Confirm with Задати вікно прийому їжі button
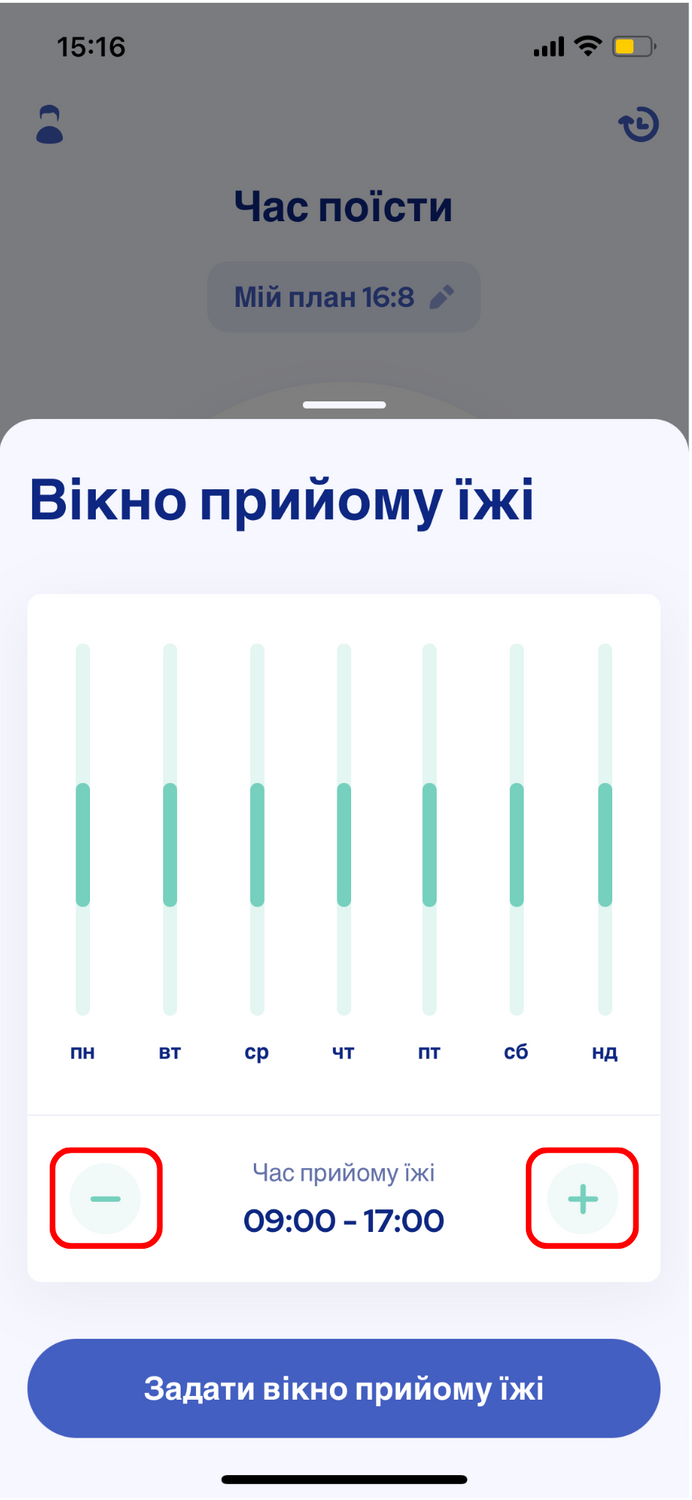 (344, 1389)
